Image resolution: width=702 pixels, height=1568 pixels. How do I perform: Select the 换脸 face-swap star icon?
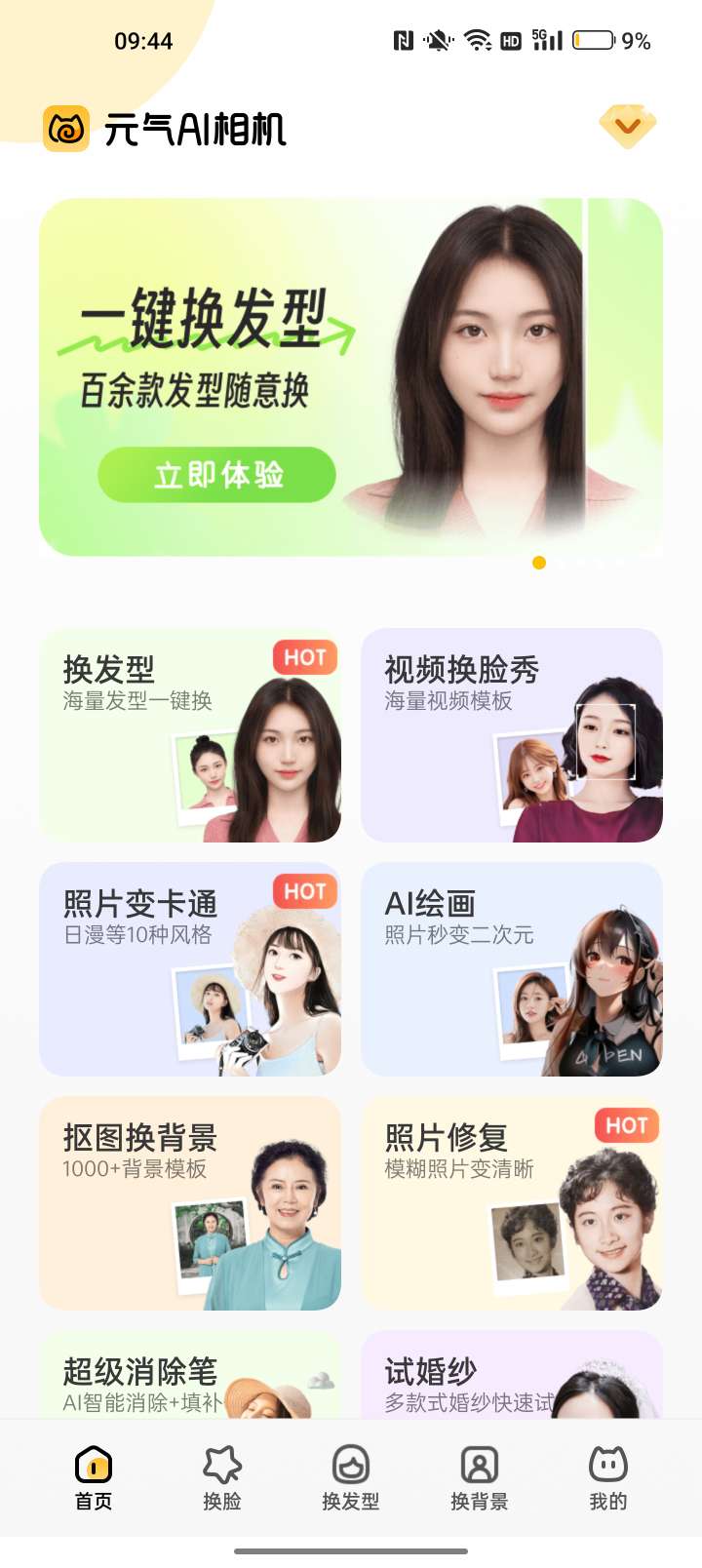(222, 1463)
